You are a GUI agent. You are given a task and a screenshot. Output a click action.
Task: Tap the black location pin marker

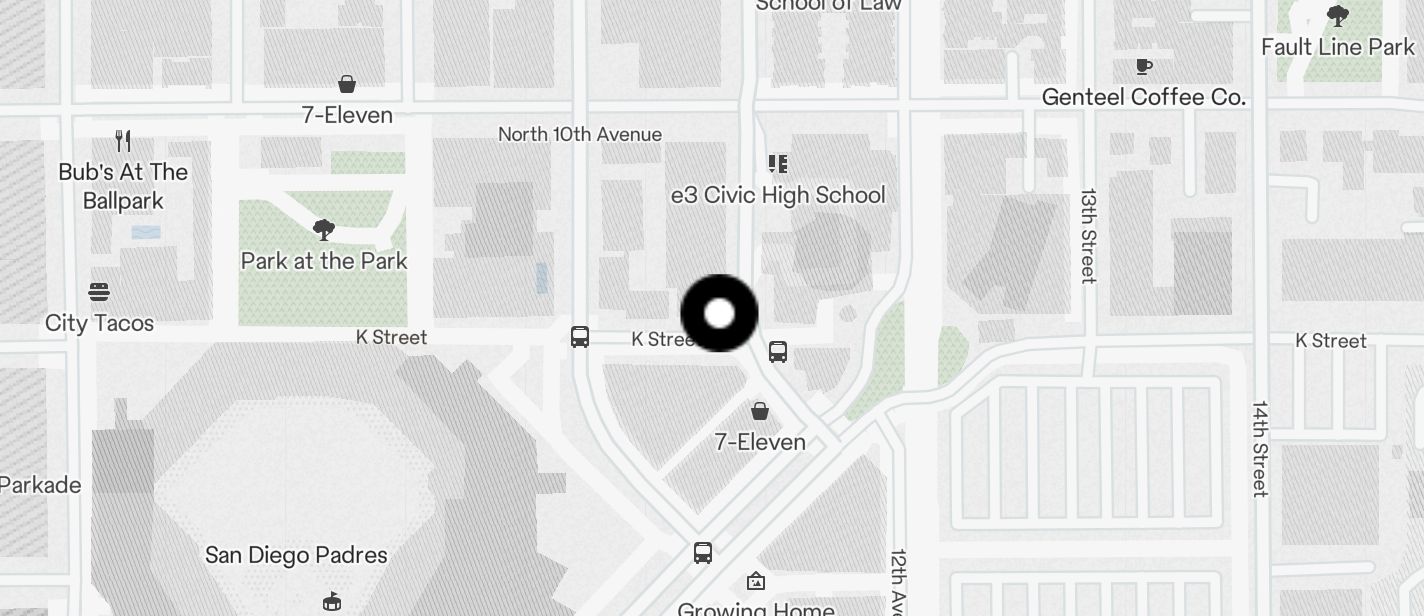click(x=719, y=313)
